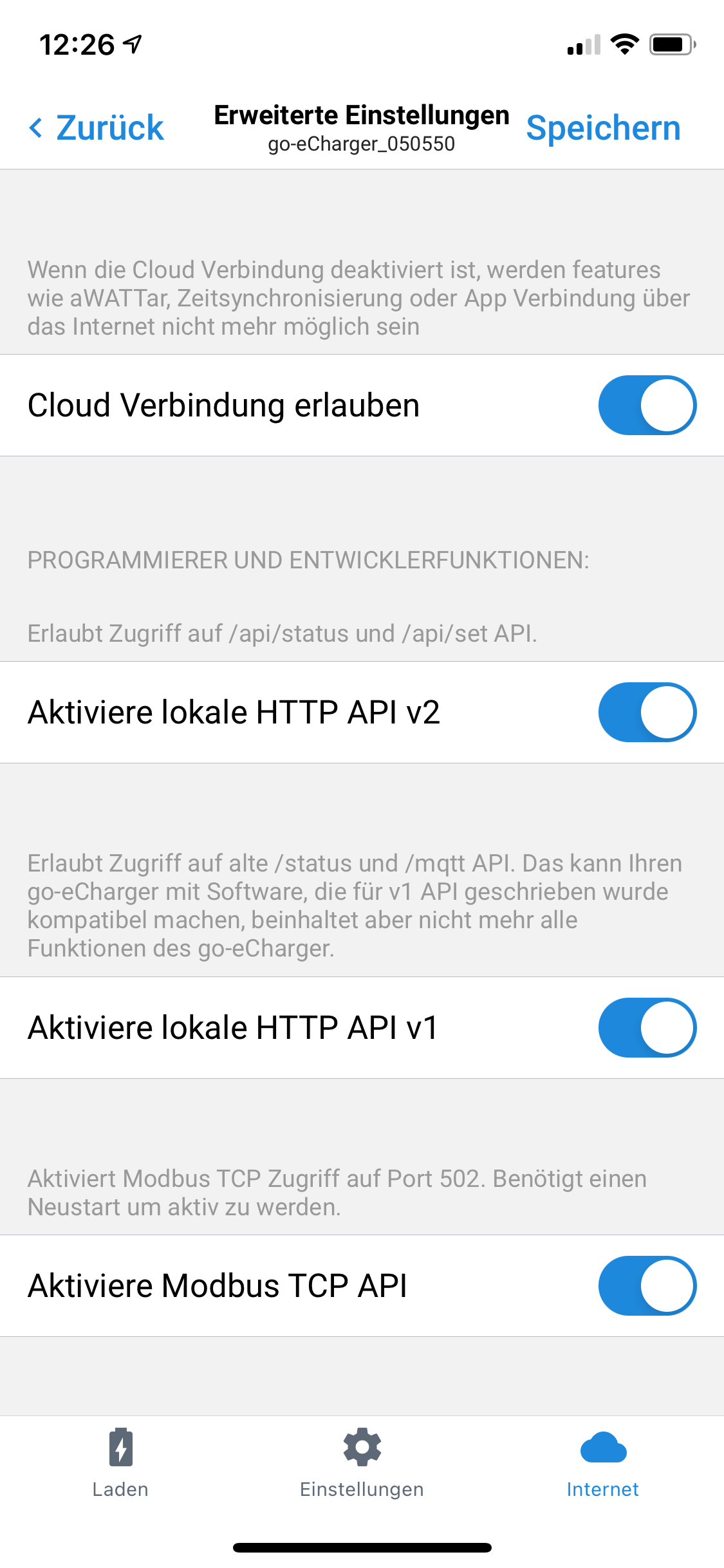The width and height of the screenshot is (724, 1568).
Task: Toggle Aktiviere lokale HTTP API v1
Action: point(647,1028)
